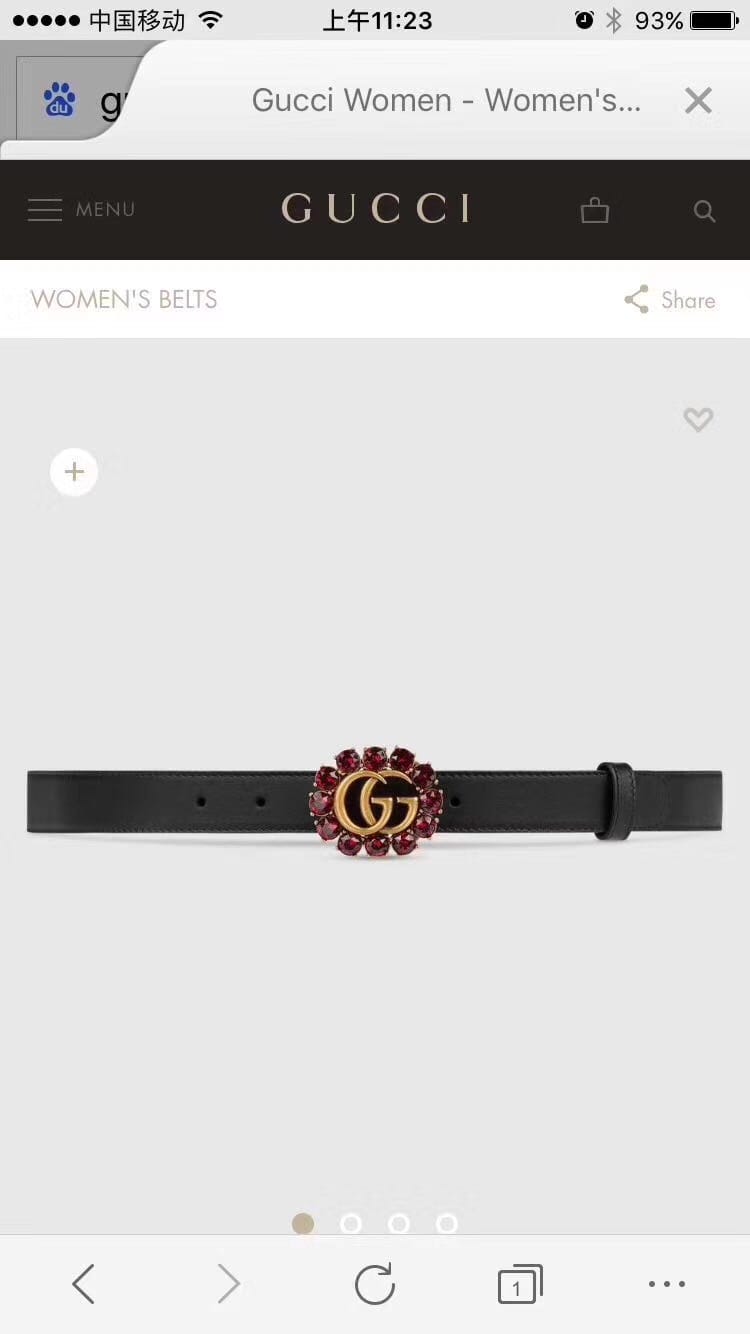Add belt to wishlist with heart
750x1334 pixels.
[x=698, y=420]
